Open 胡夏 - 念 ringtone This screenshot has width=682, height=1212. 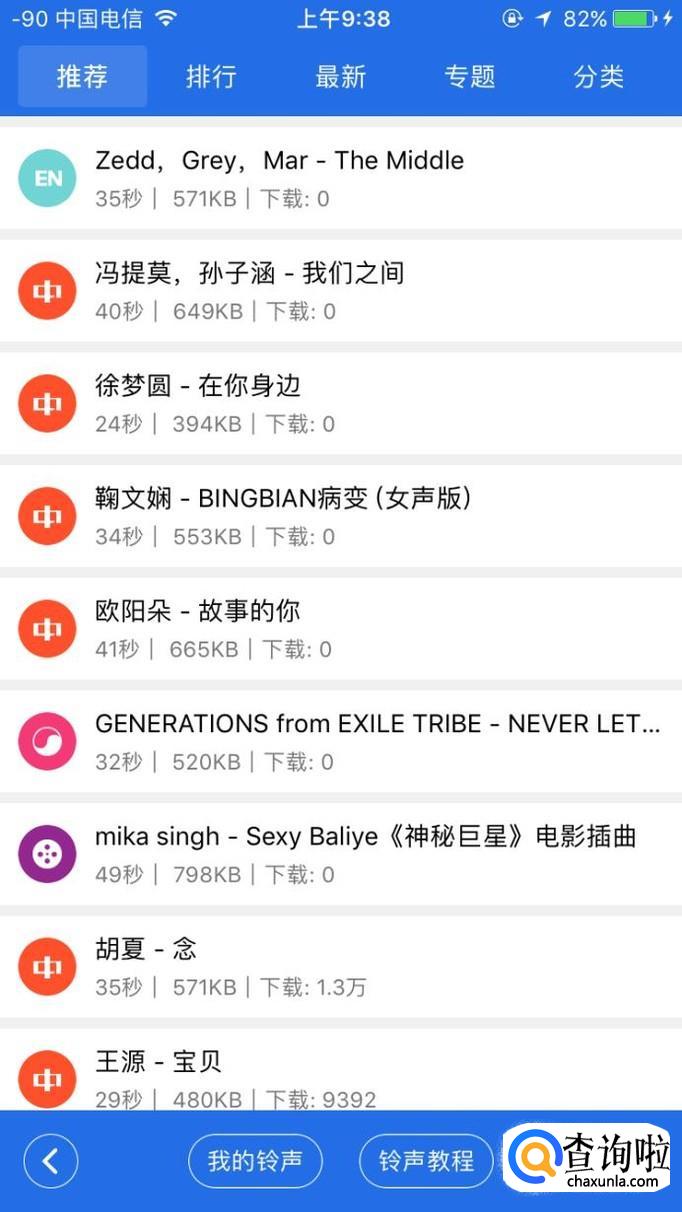(x=340, y=966)
